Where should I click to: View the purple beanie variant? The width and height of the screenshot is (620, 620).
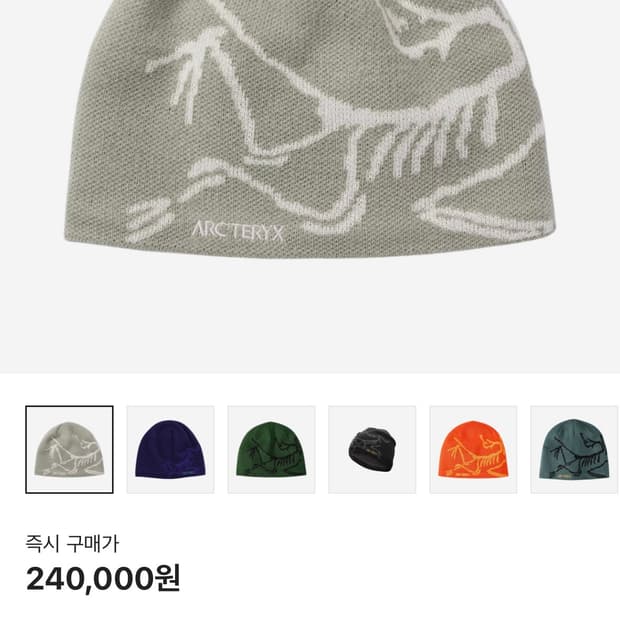click(170, 450)
